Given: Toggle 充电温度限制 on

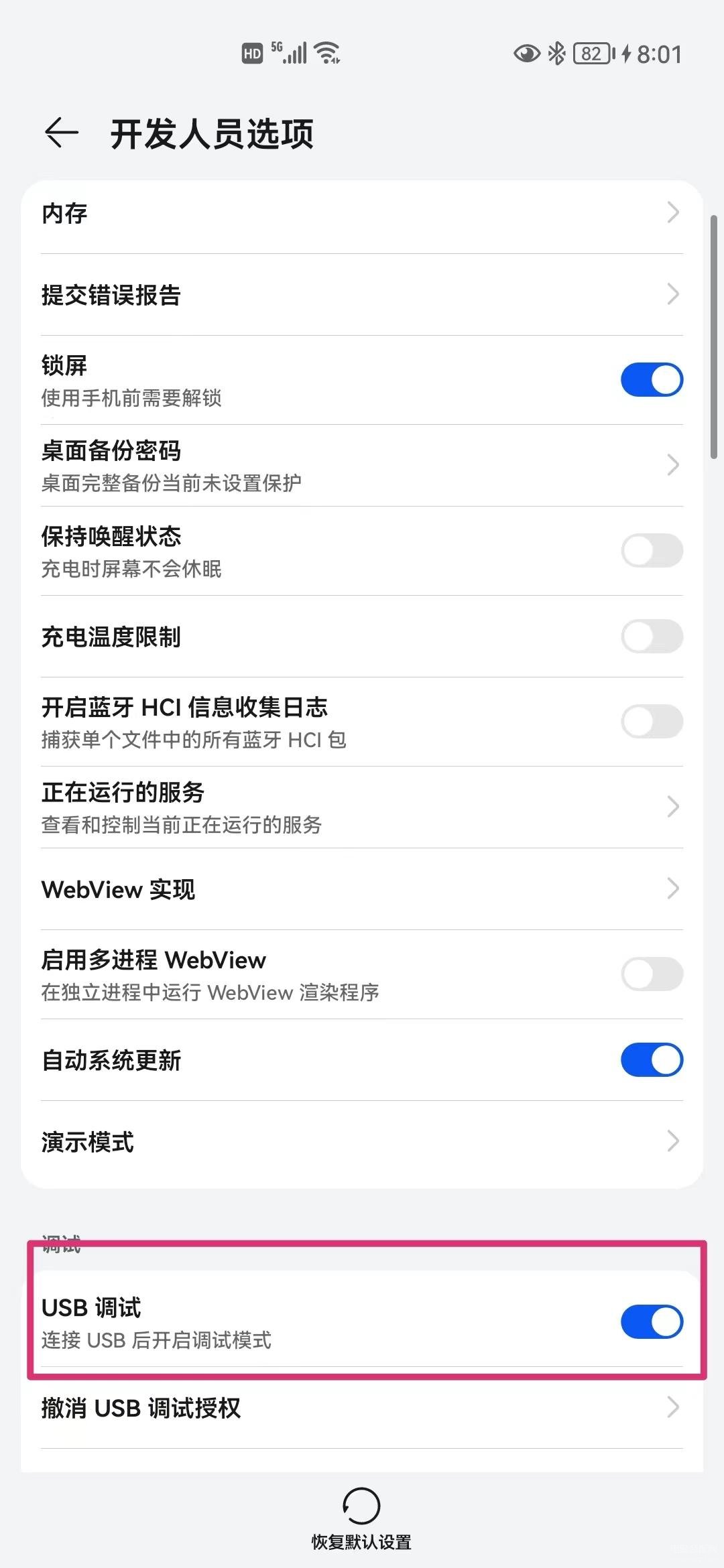Looking at the screenshot, I should [652, 636].
